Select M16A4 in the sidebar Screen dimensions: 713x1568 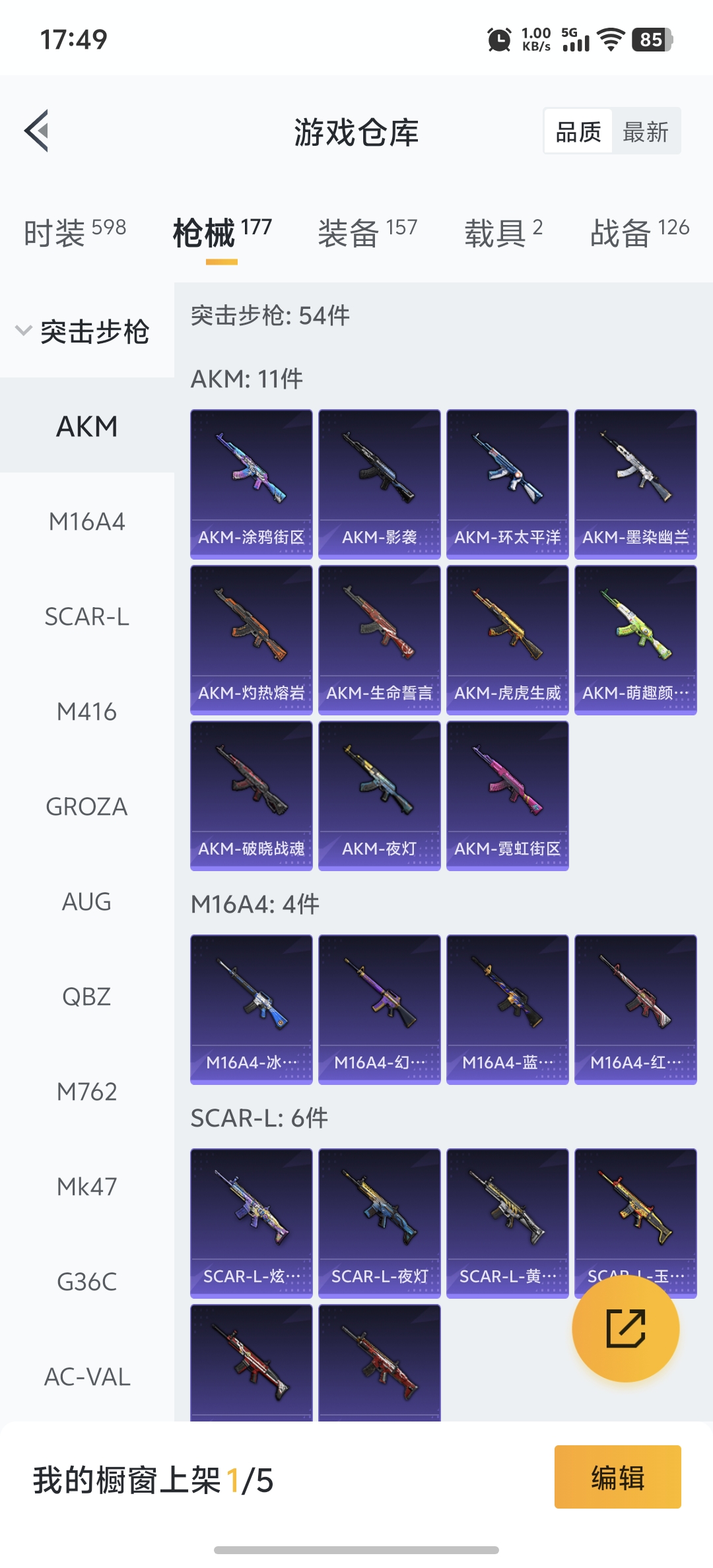(x=86, y=522)
